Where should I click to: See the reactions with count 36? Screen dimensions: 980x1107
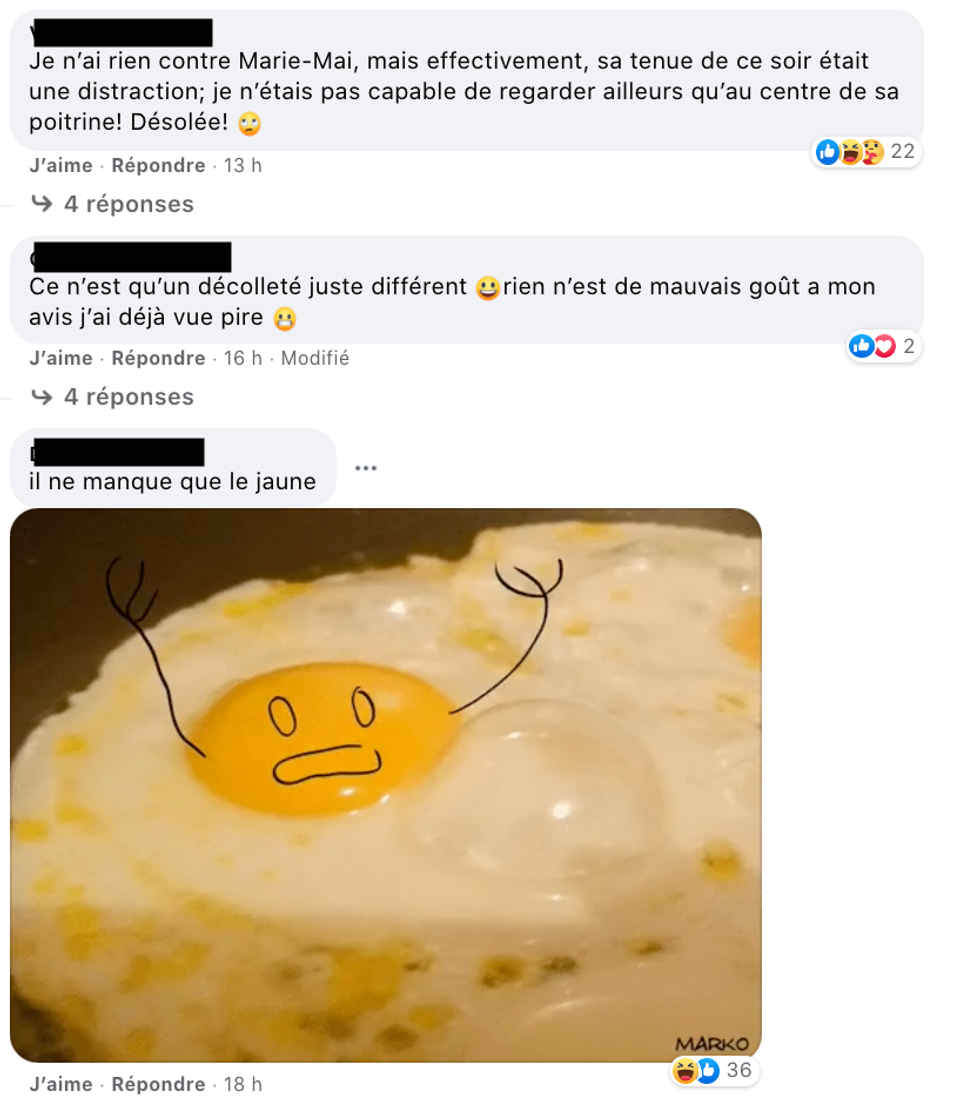click(x=714, y=1070)
